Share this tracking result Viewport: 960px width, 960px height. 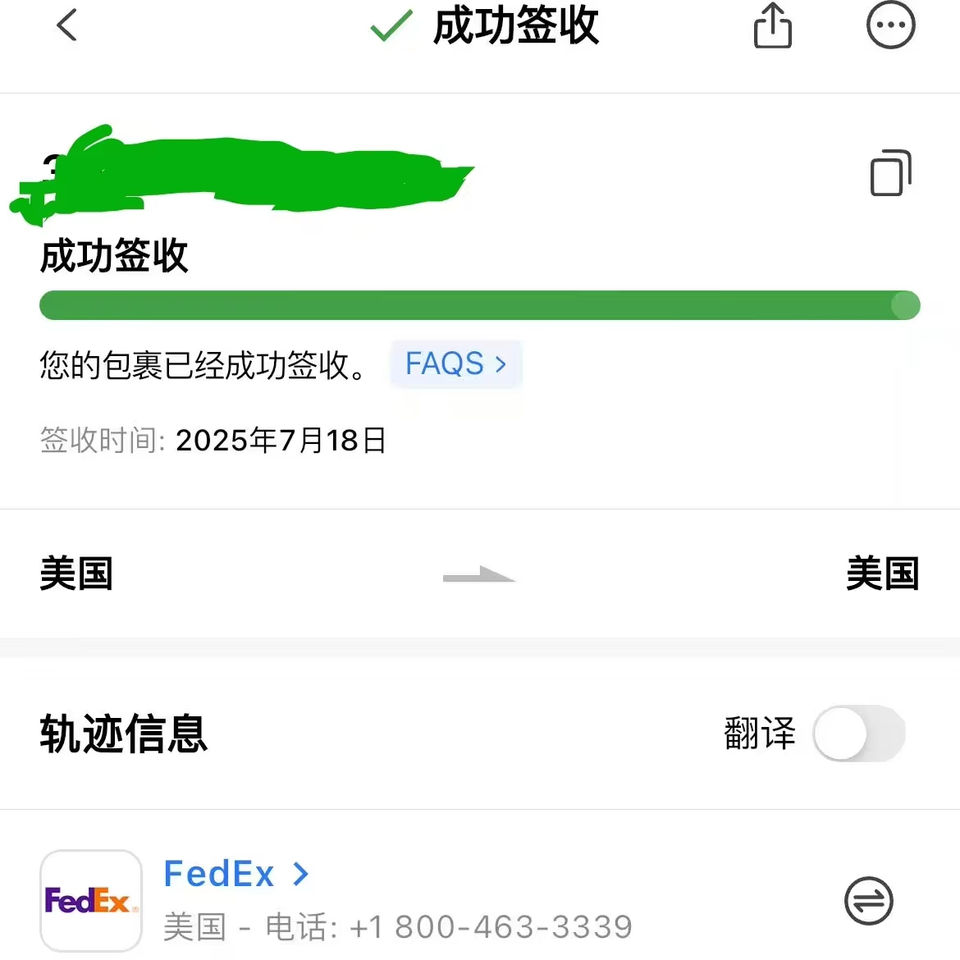click(771, 27)
